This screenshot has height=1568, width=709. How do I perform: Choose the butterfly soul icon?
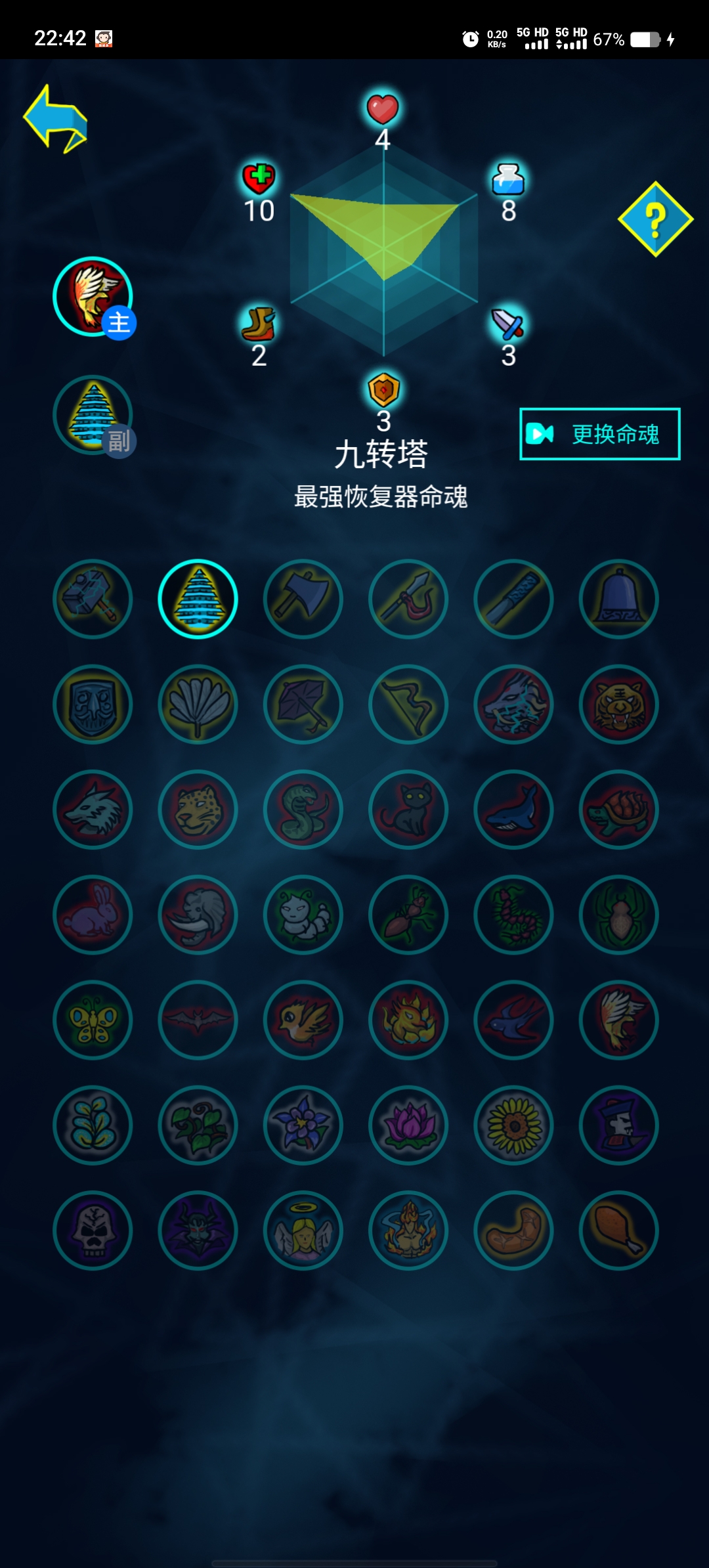pos(93,1020)
